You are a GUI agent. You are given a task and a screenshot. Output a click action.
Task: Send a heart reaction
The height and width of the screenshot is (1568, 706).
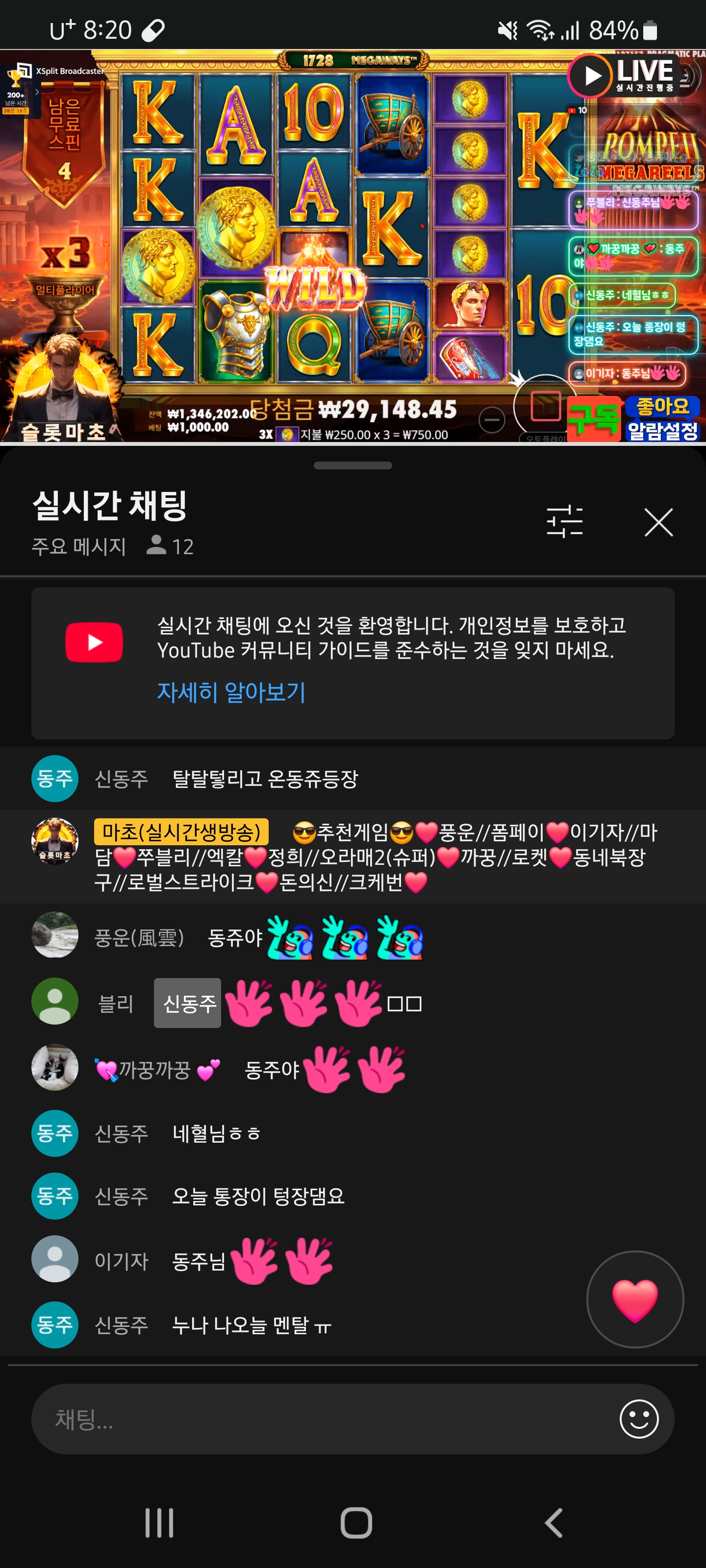click(634, 1299)
